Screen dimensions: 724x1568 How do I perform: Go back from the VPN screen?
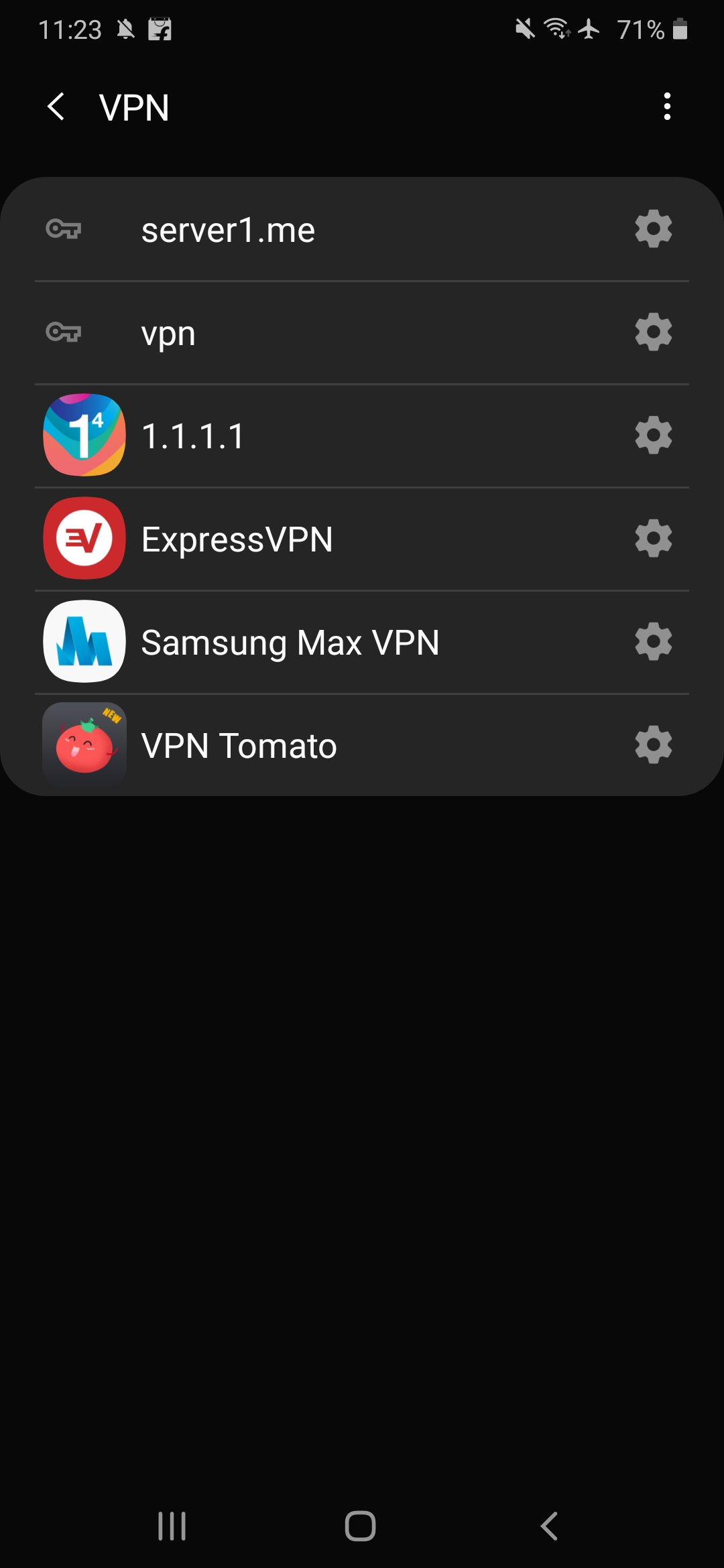click(x=56, y=107)
